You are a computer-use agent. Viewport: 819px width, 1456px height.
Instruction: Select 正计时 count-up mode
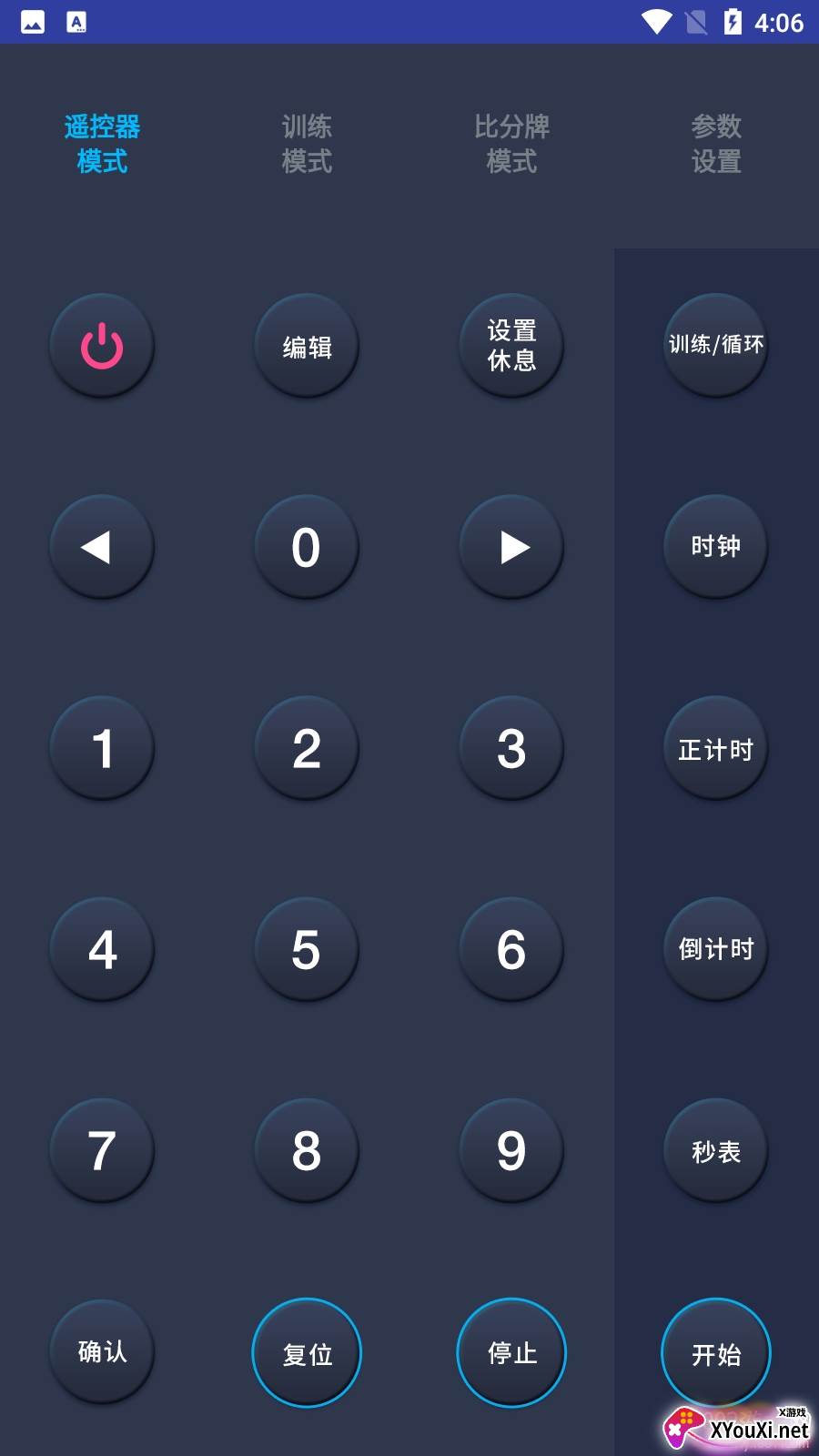[716, 749]
